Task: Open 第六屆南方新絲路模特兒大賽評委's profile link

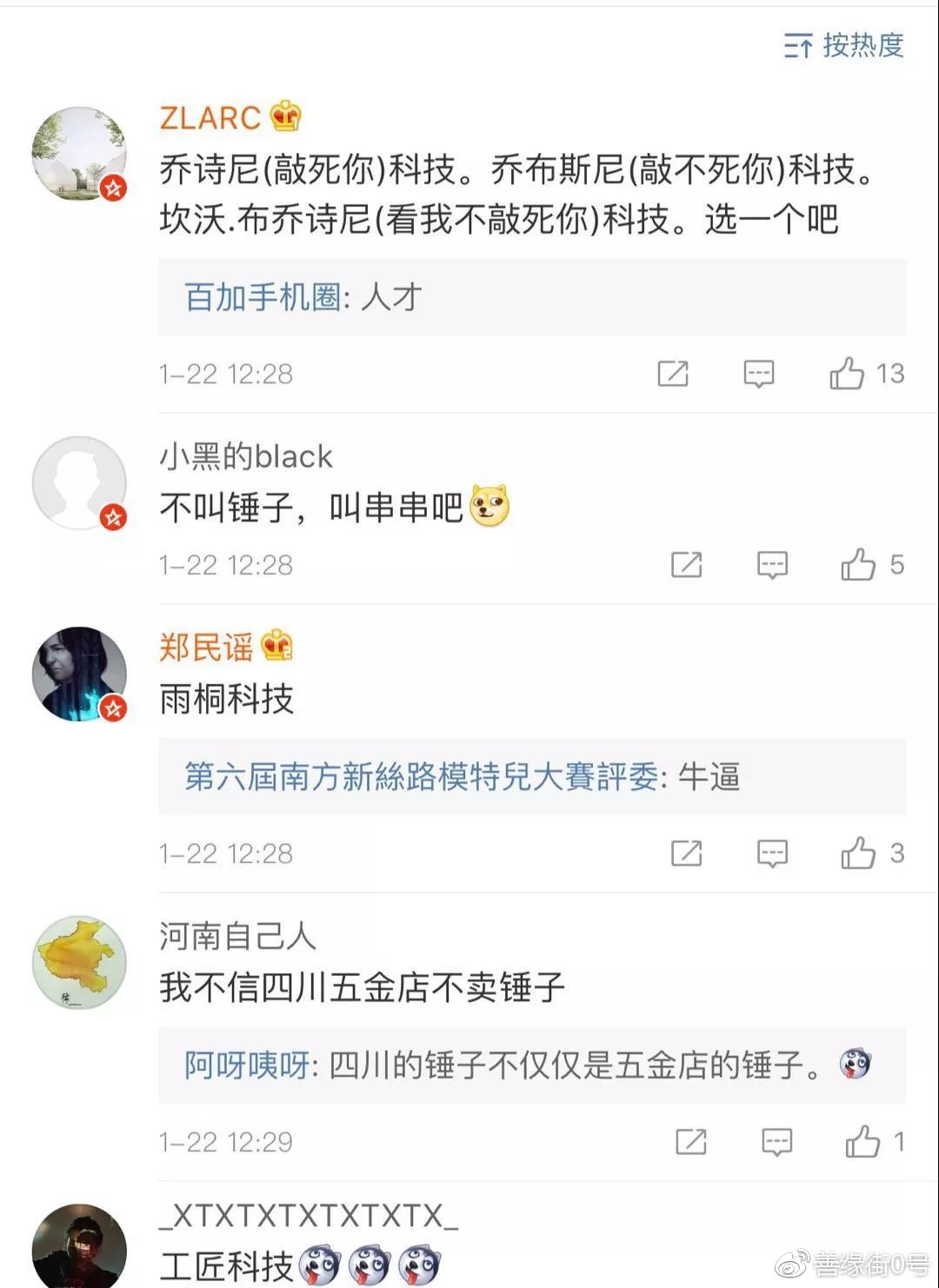Action: [x=421, y=776]
